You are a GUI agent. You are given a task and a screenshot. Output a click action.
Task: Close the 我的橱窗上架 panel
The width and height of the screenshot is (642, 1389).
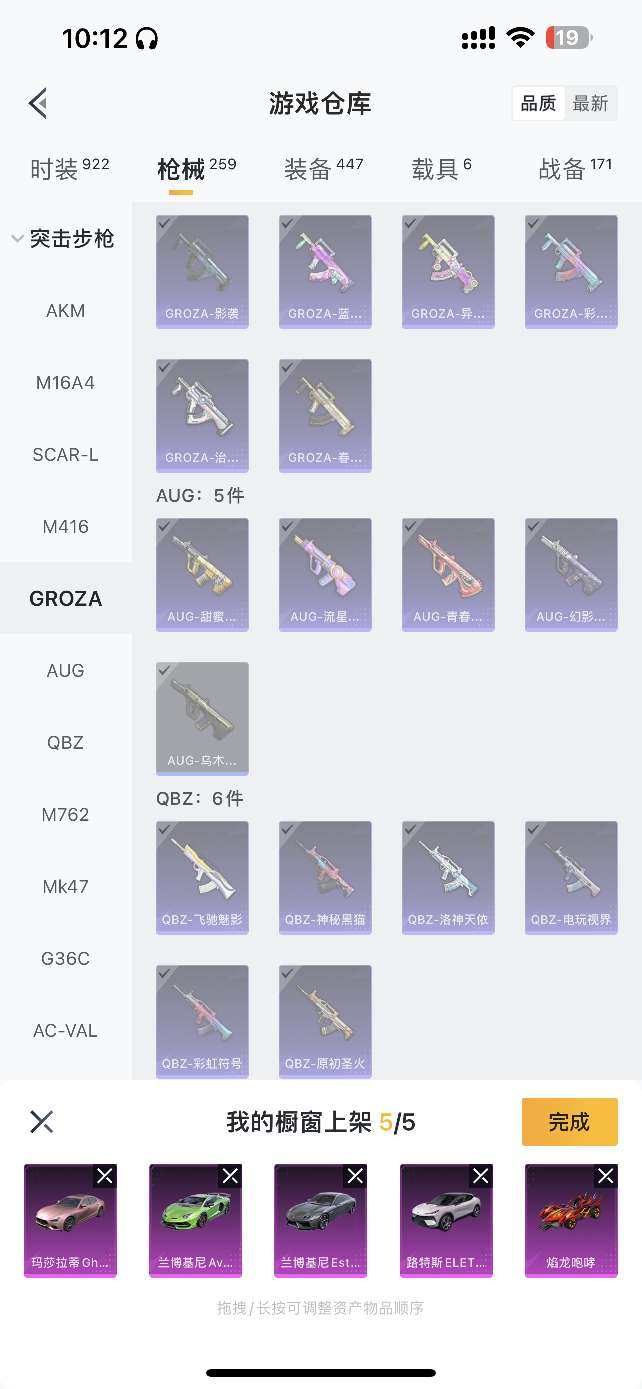[41, 1121]
